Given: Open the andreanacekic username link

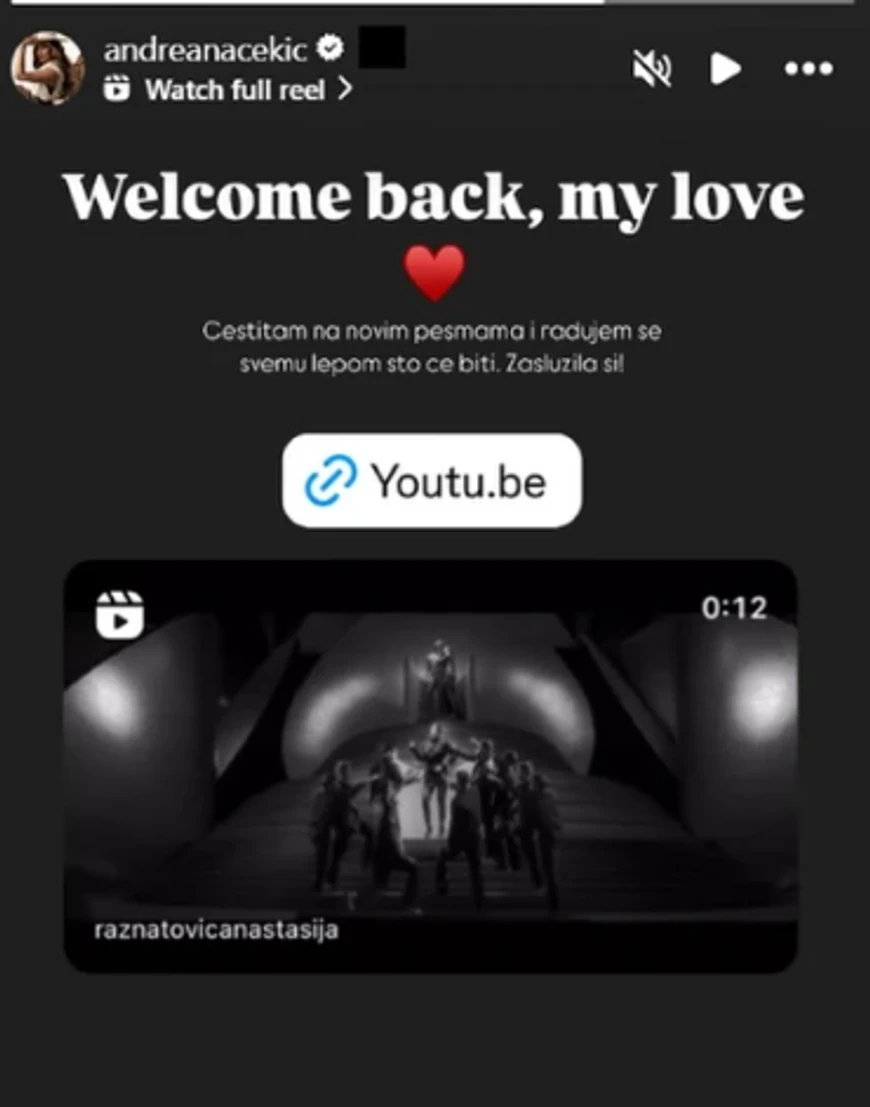Looking at the screenshot, I should click(205, 49).
